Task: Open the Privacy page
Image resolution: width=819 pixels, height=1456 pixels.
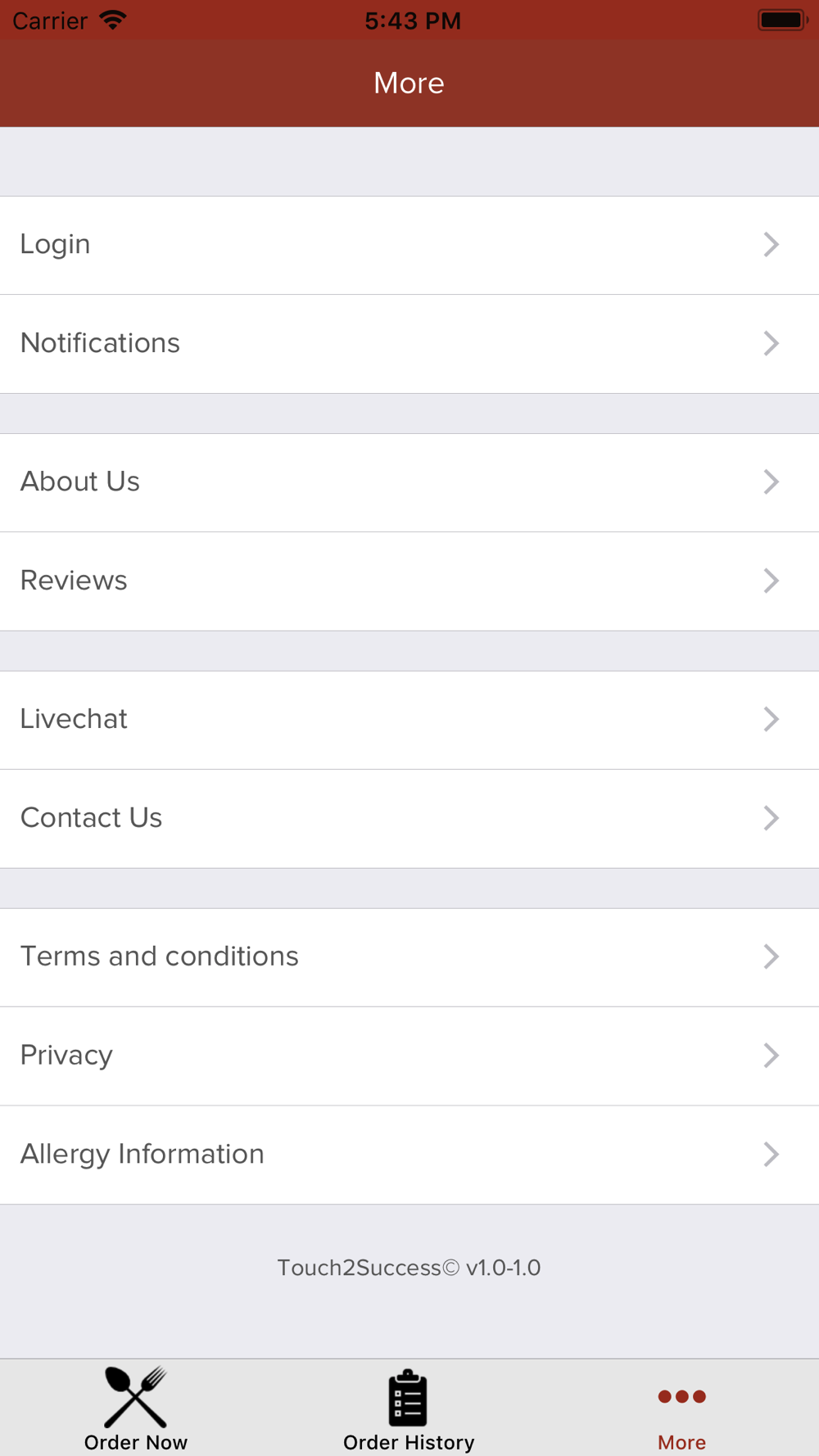Action: tap(409, 1056)
